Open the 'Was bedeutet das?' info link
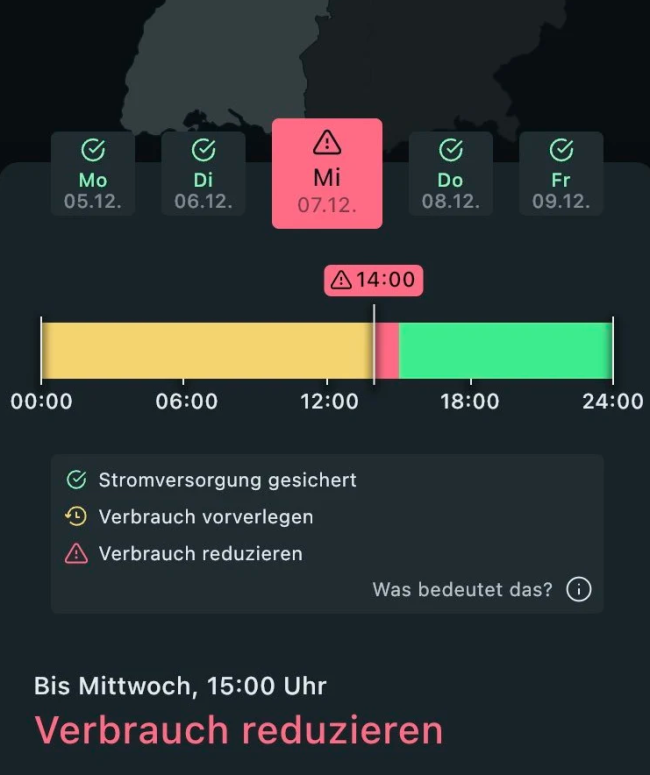This screenshot has height=775, width=650. [481, 589]
